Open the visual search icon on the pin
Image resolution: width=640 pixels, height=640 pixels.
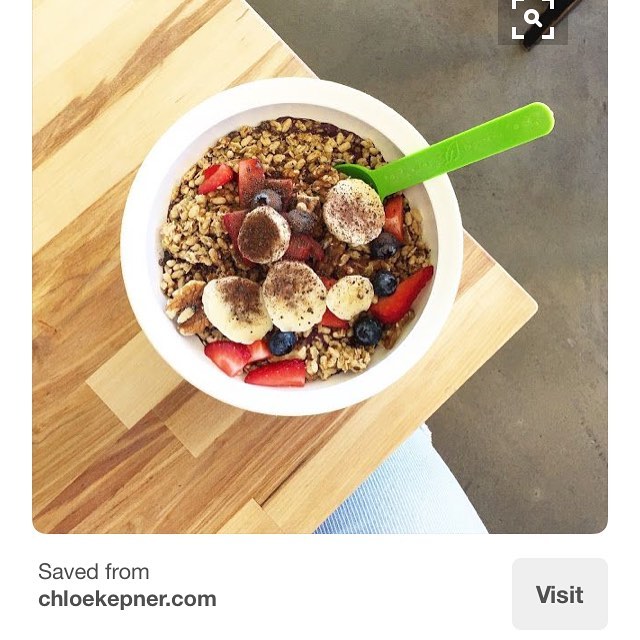click(x=533, y=18)
